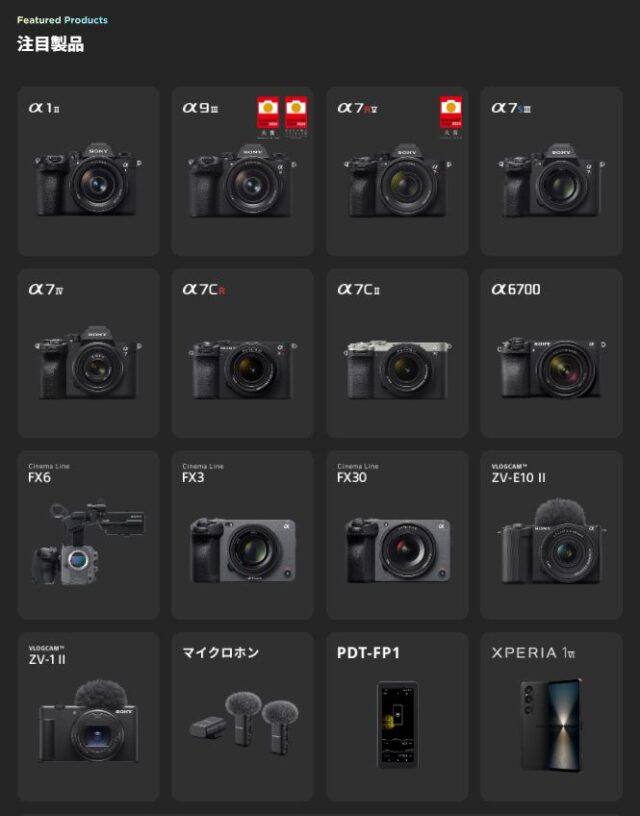Select the α6700 camera card
This screenshot has height=816, width=640.
coord(551,353)
